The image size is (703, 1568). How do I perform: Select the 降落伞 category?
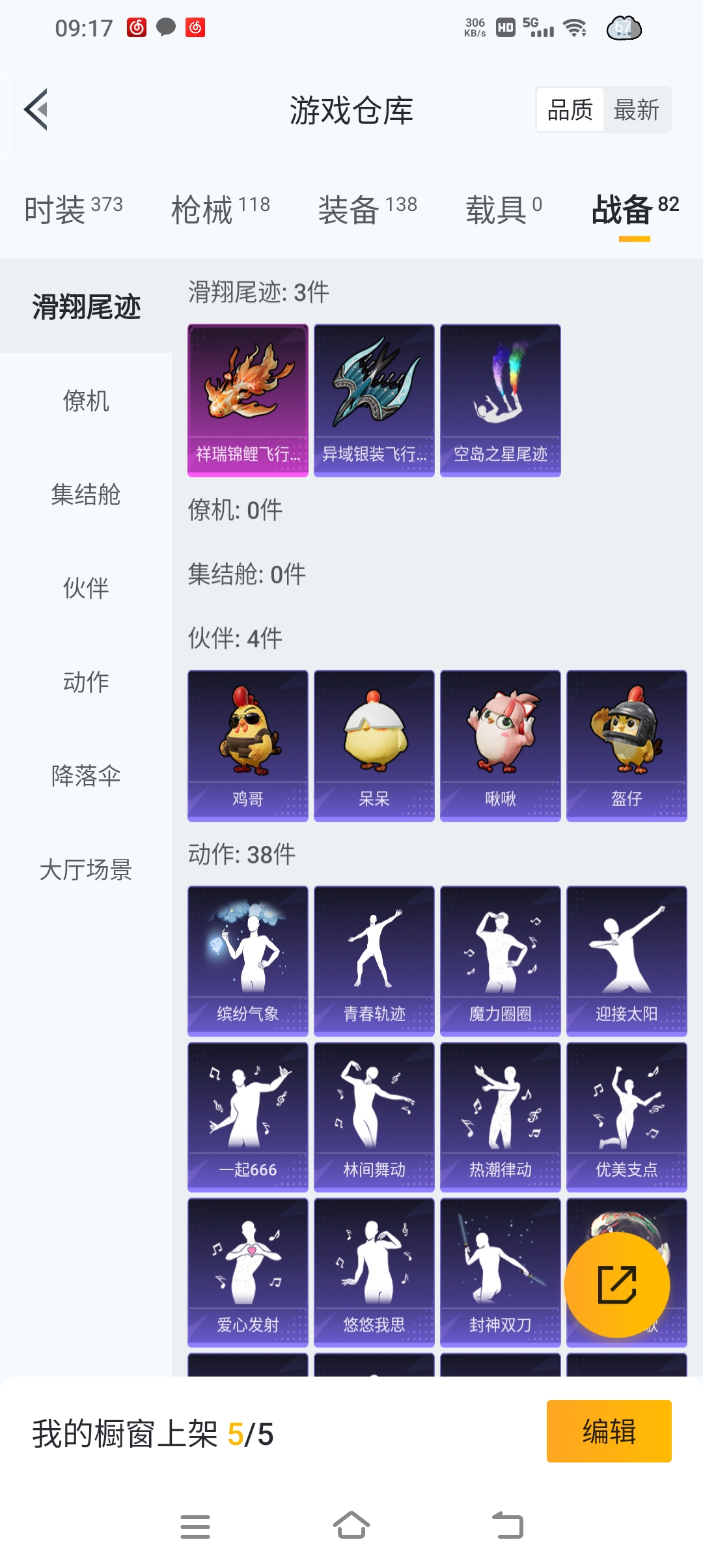click(x=86, y=776)
